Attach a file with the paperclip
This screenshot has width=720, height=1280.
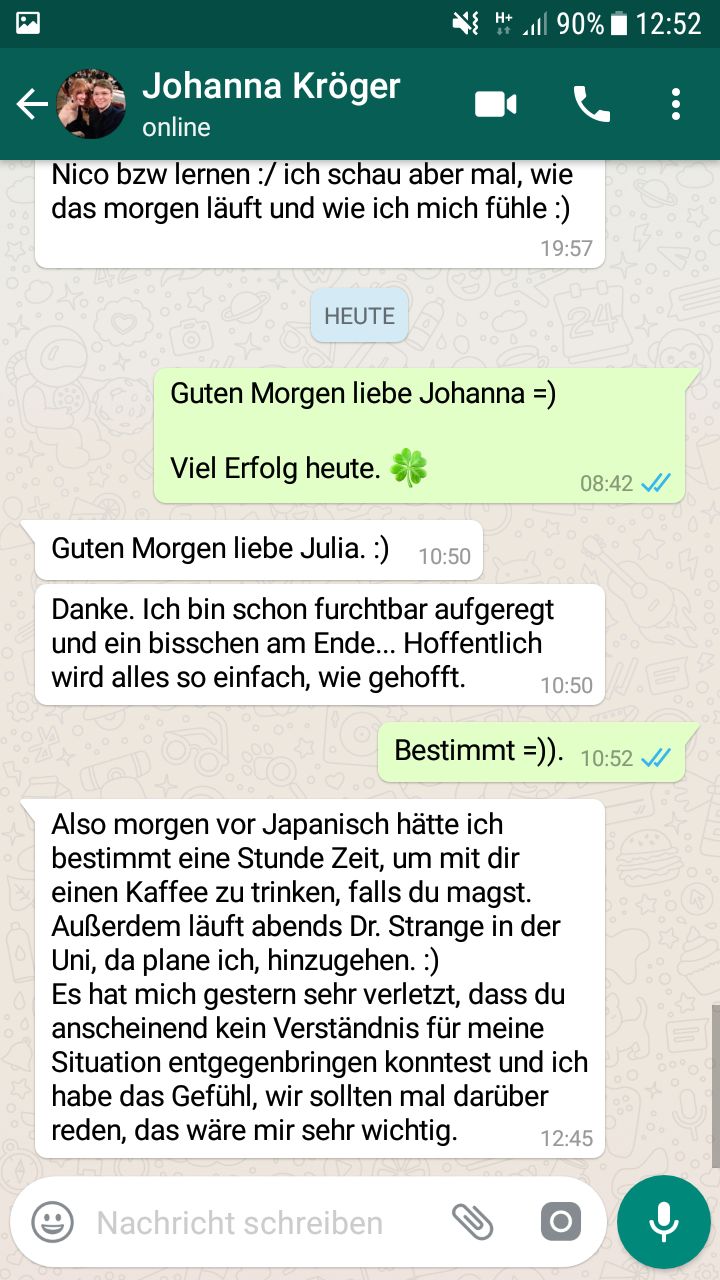coord(473,1222)
